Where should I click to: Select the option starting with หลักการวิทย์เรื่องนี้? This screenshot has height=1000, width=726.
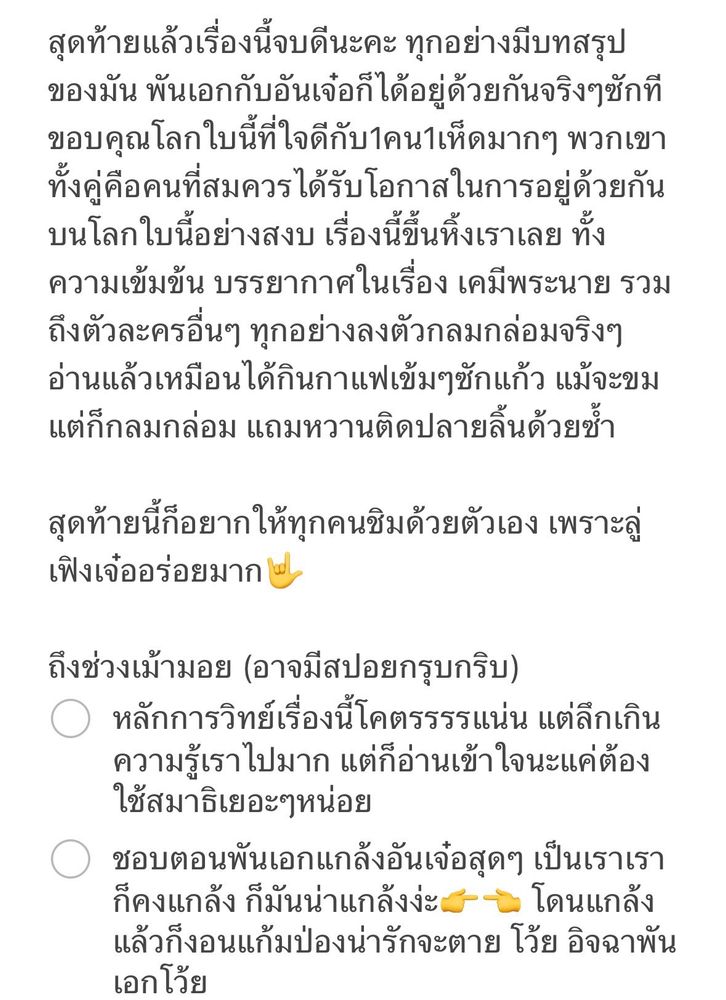point(71,719)
